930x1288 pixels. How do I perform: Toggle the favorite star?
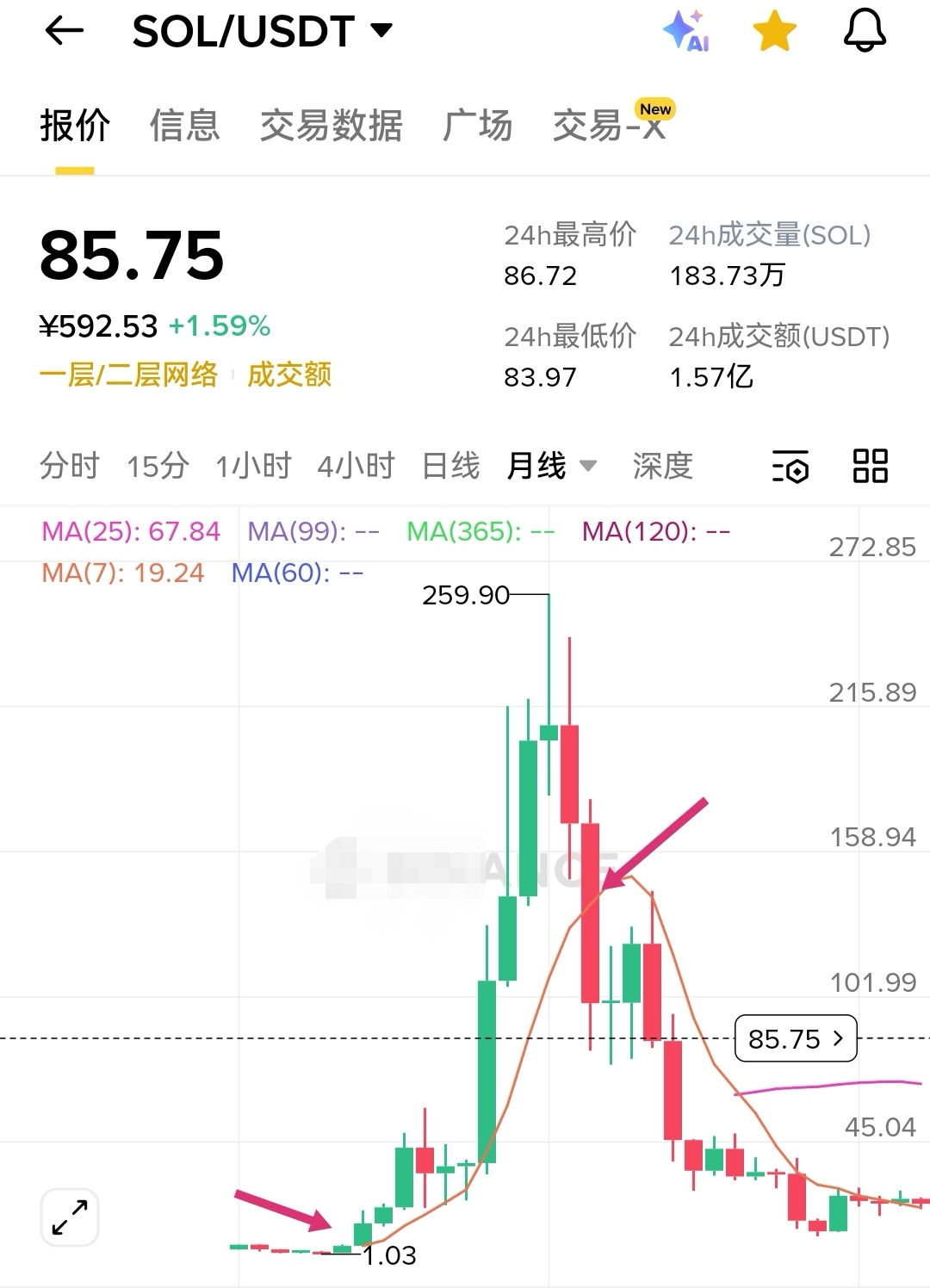pos(774,32)
